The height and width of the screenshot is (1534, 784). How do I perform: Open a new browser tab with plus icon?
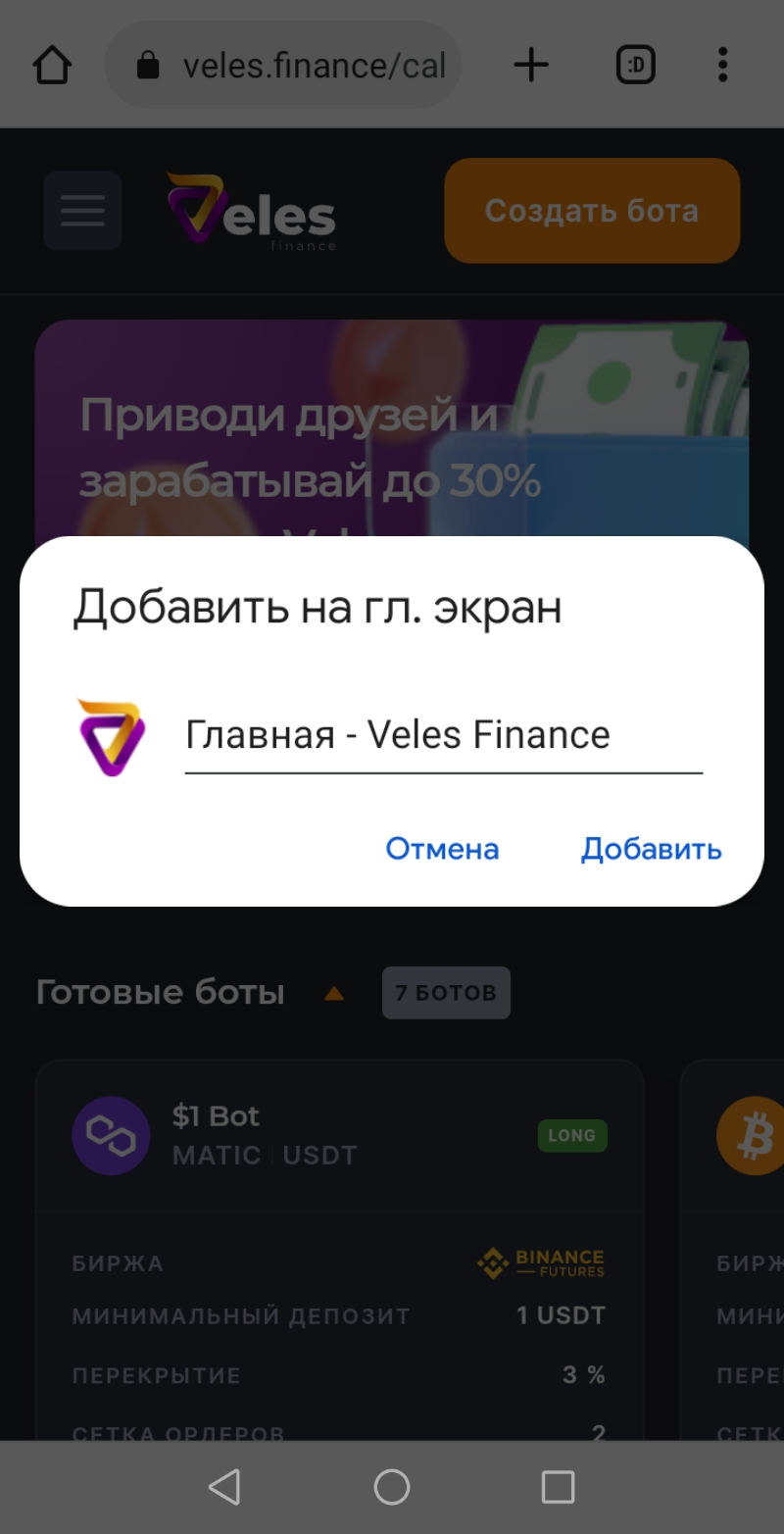530,65
